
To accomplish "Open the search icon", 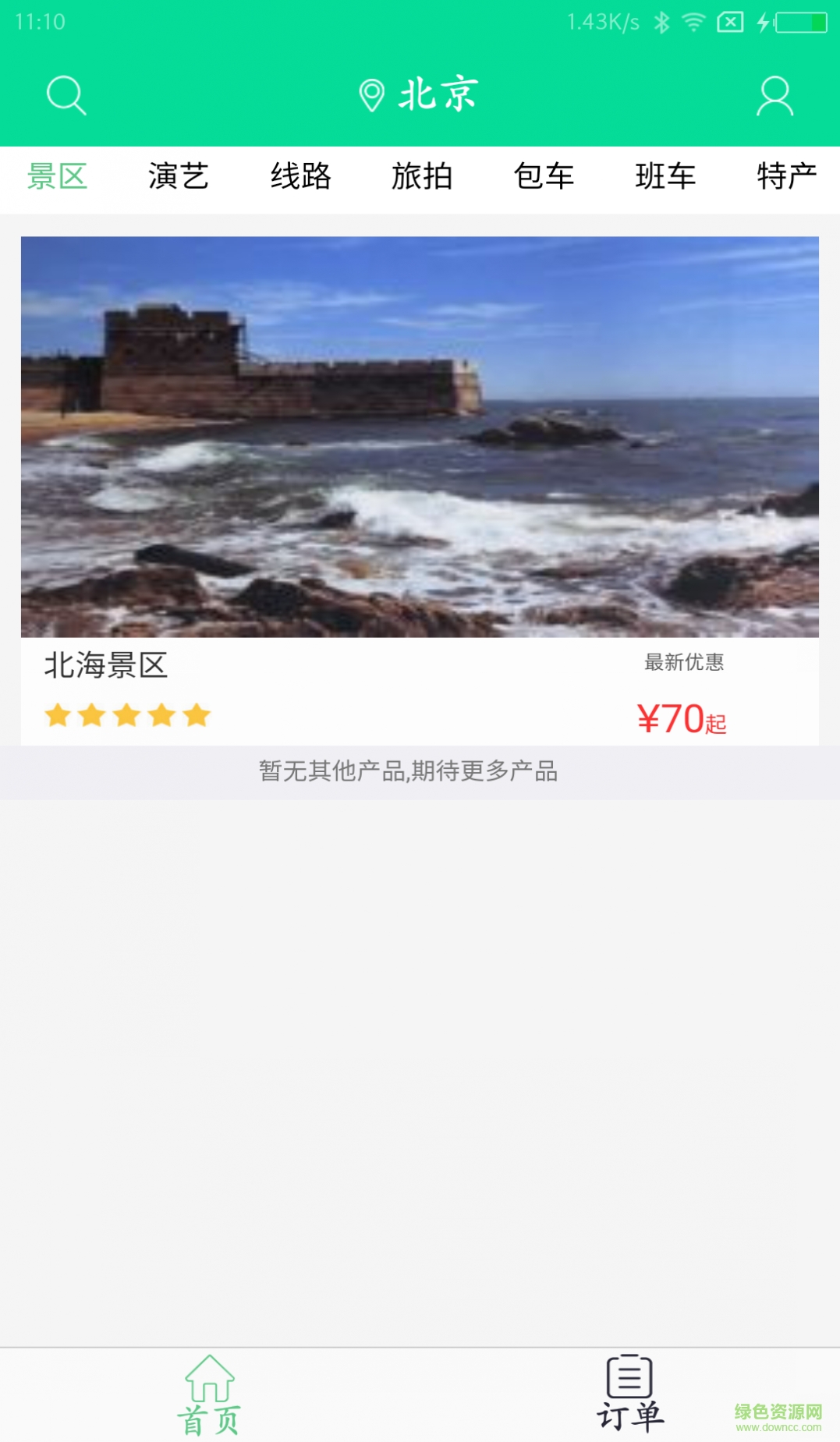I will [x=66, y=96].
